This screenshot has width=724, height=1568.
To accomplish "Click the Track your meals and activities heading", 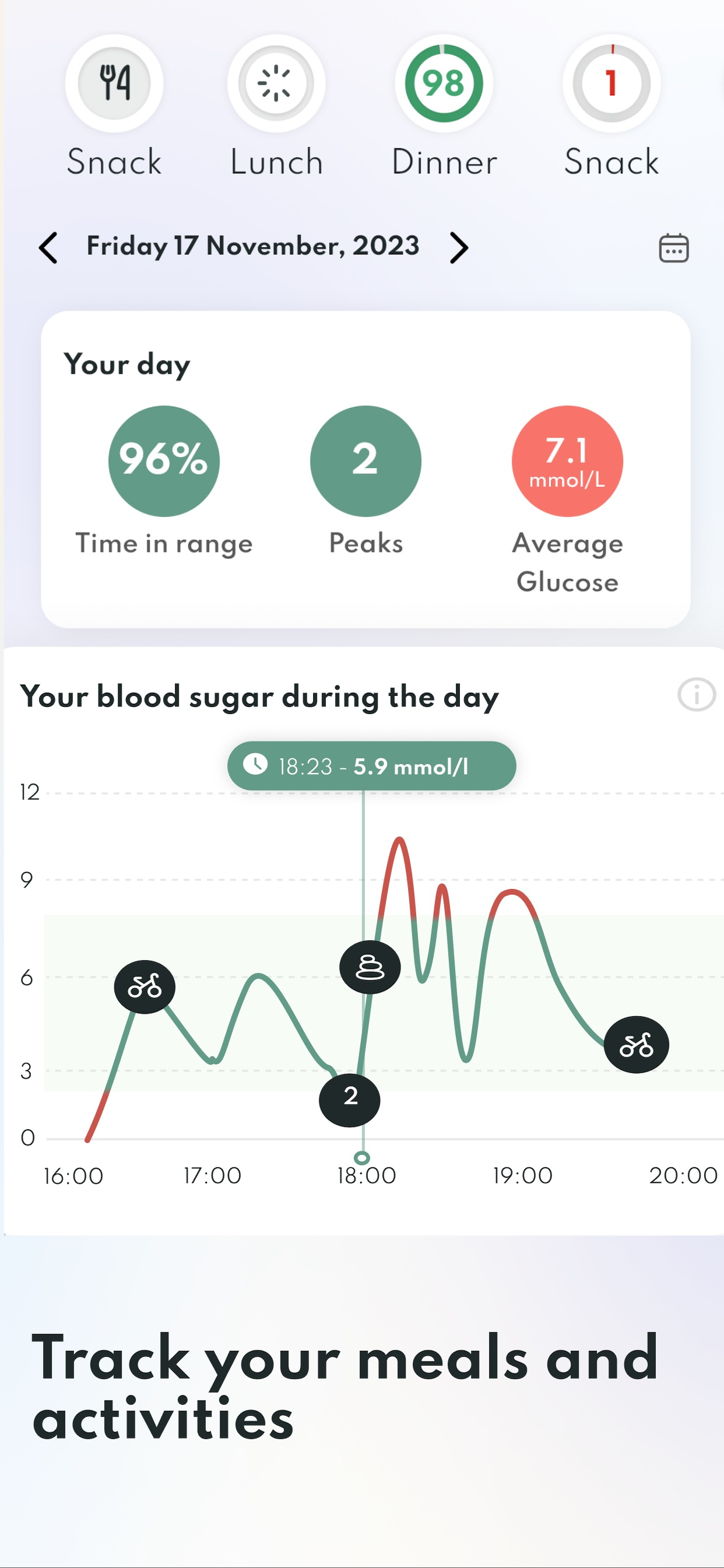I will coord(347,1388).
